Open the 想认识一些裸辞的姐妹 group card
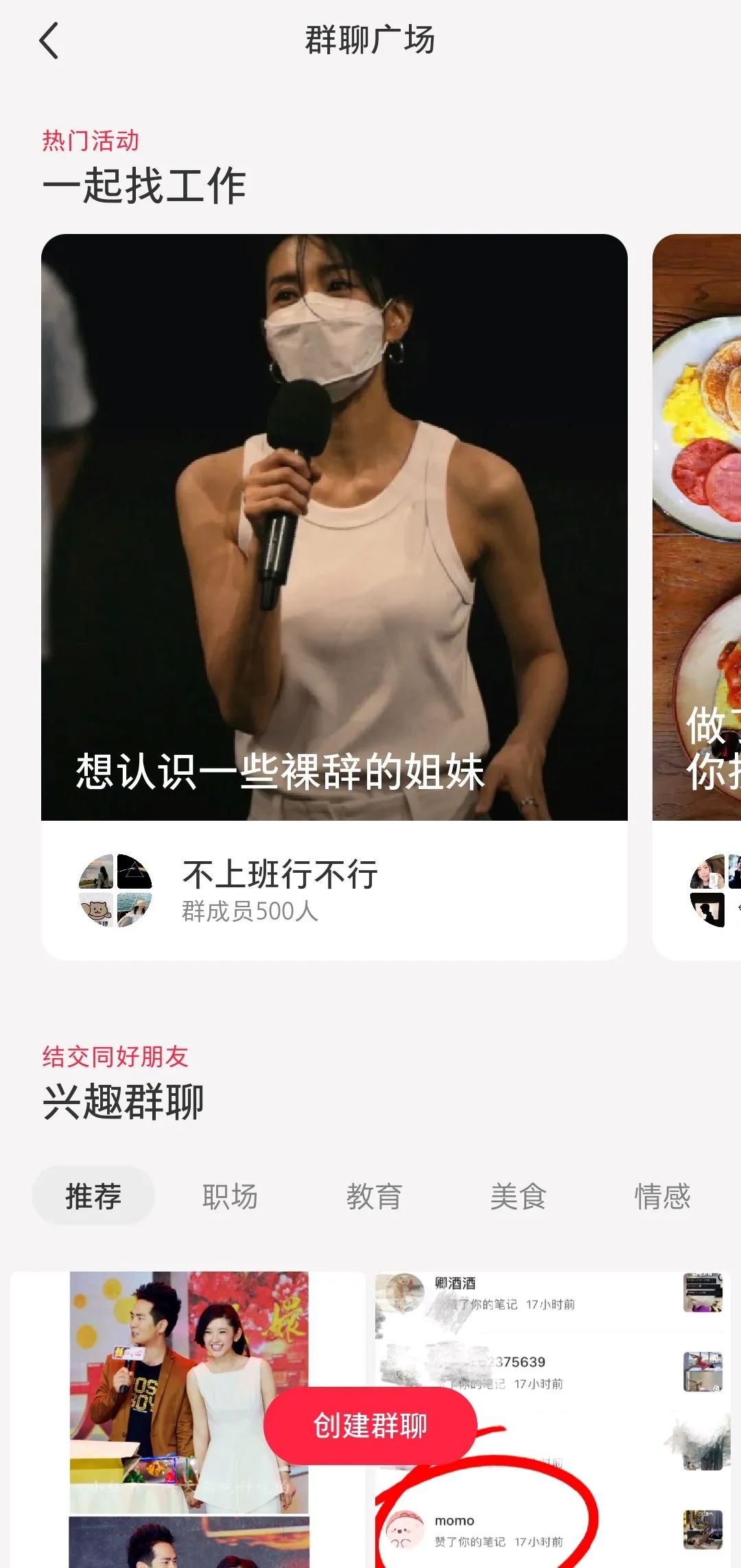This screenshot has height=1568, width=741. click(334, 526)
